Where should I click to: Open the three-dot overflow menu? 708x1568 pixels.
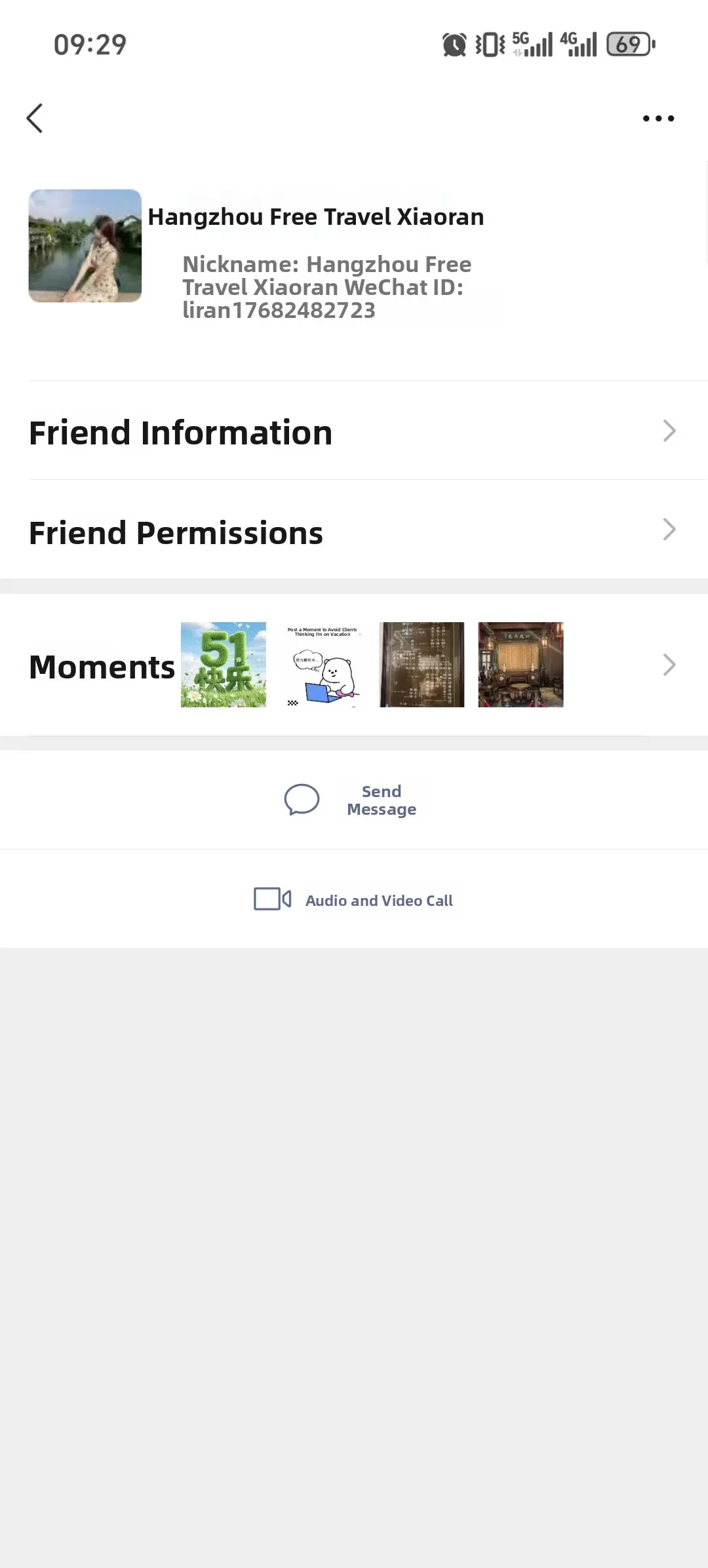(658, 119)
